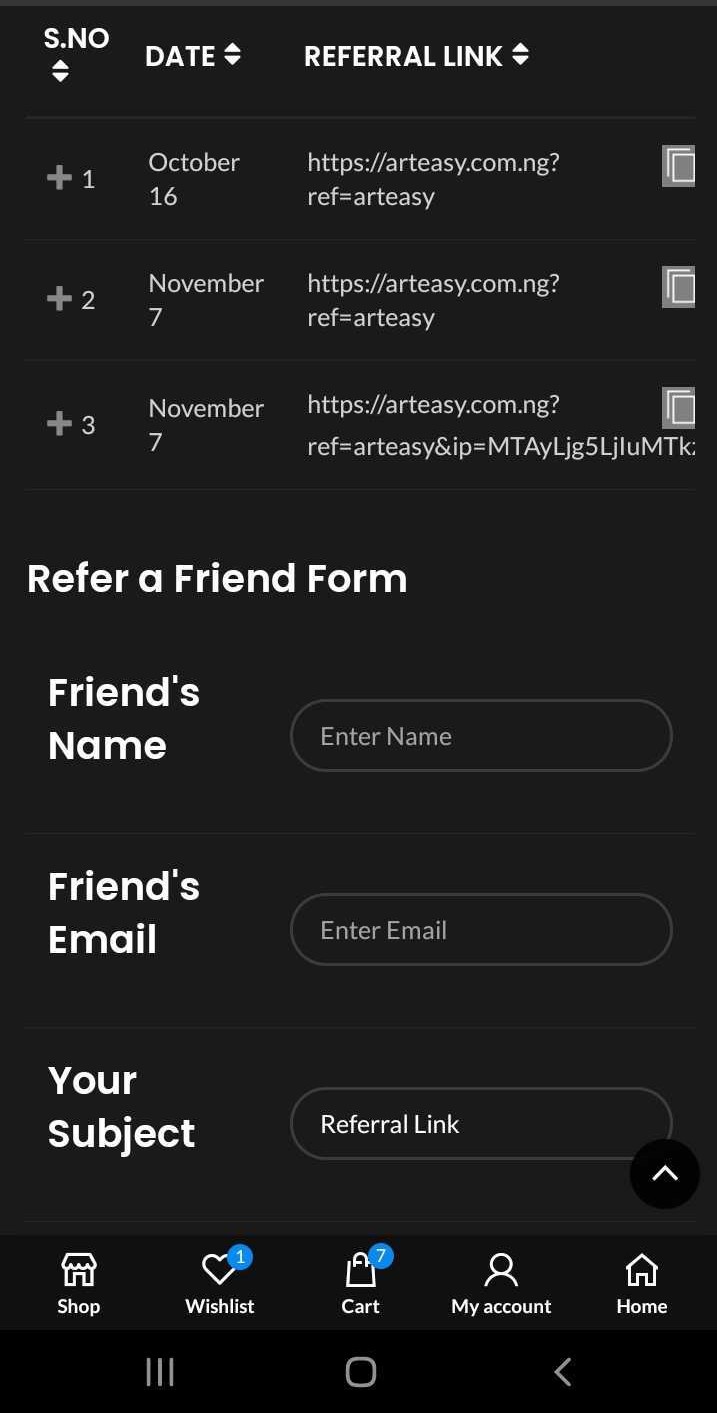Screen dimensions: 717x1413
Task: Edit the Your Subject field
Action: (x=481, y=1124)
